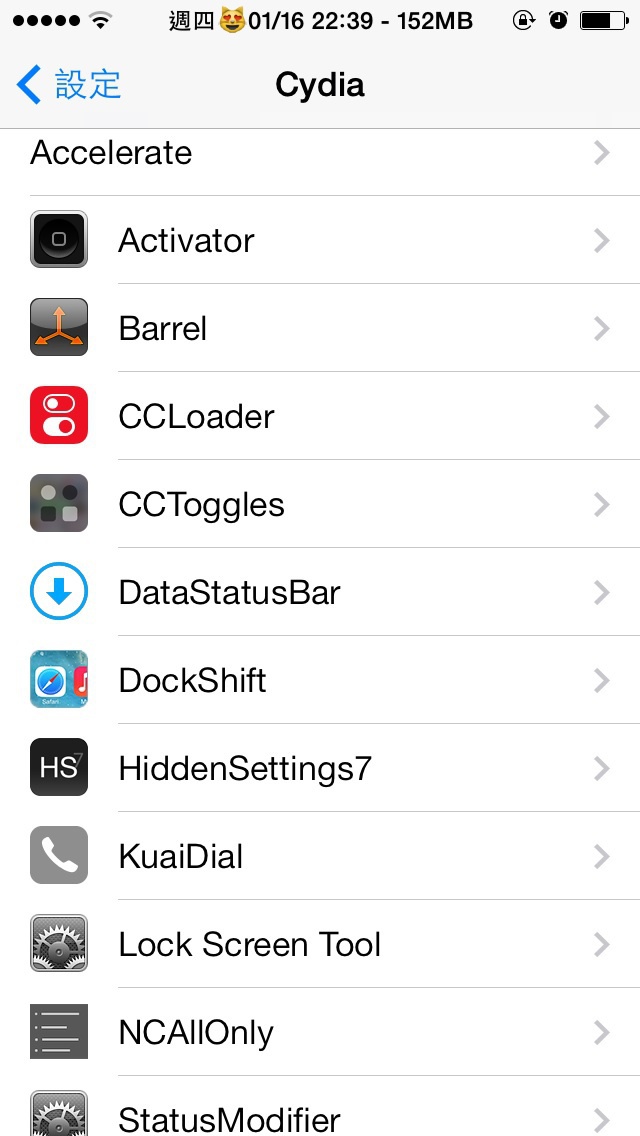
Task: Go back to 設定
Action: tap(68, 85)
